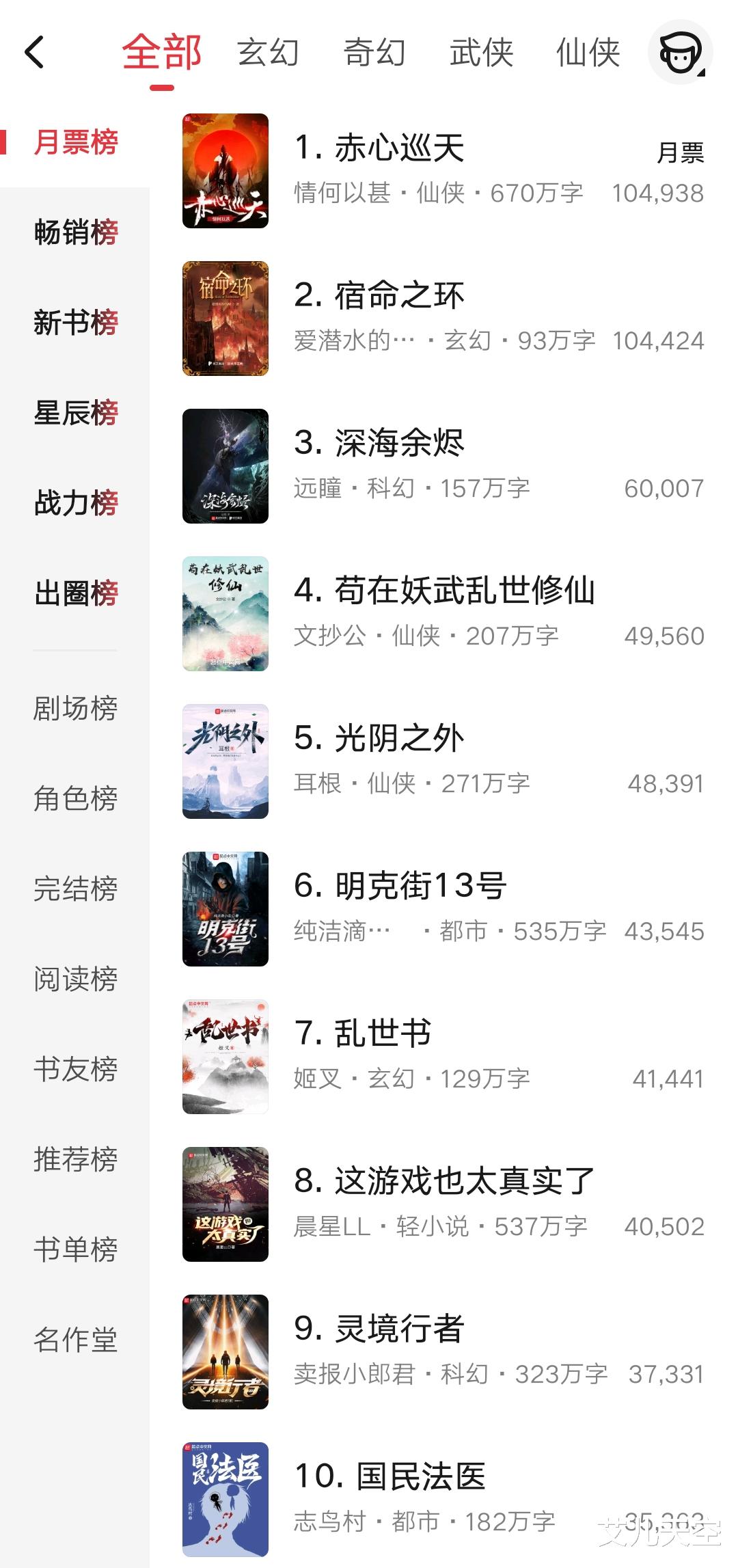Screen dimensions: 738x1568
Task: Show the 完结榜 ranking
Action: [x=76, y=889]
